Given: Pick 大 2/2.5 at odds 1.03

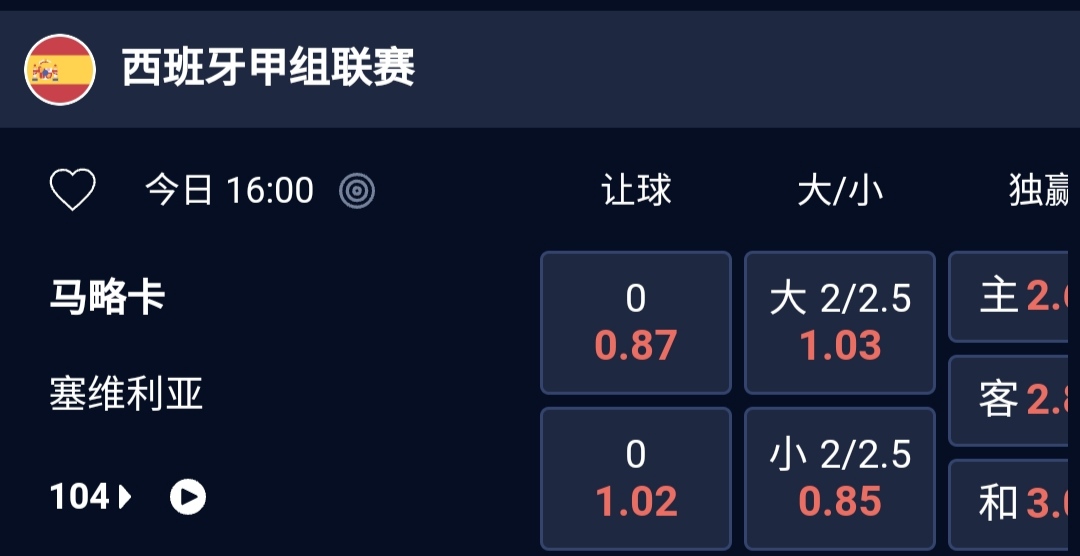Looking at the screenshot, I should pos(840,322).
